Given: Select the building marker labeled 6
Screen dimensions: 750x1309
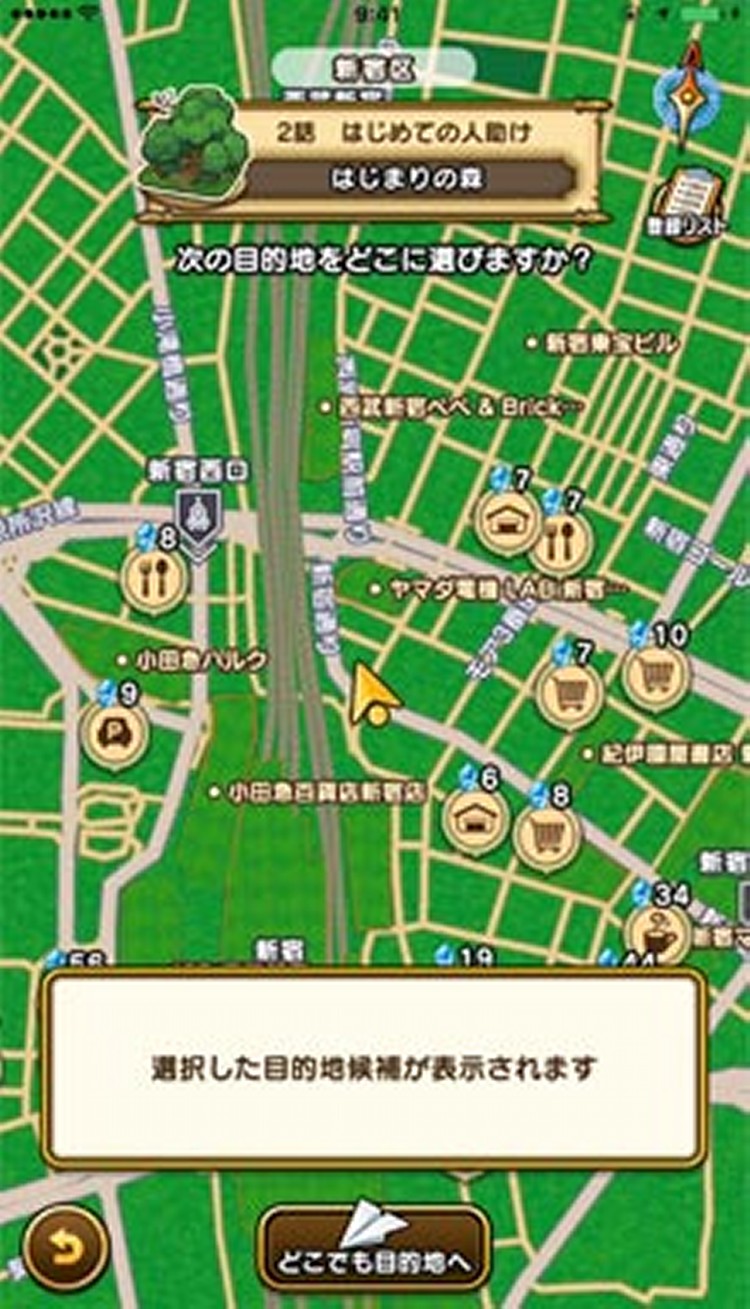Looking at the screenshot, I should pos(474,819).
